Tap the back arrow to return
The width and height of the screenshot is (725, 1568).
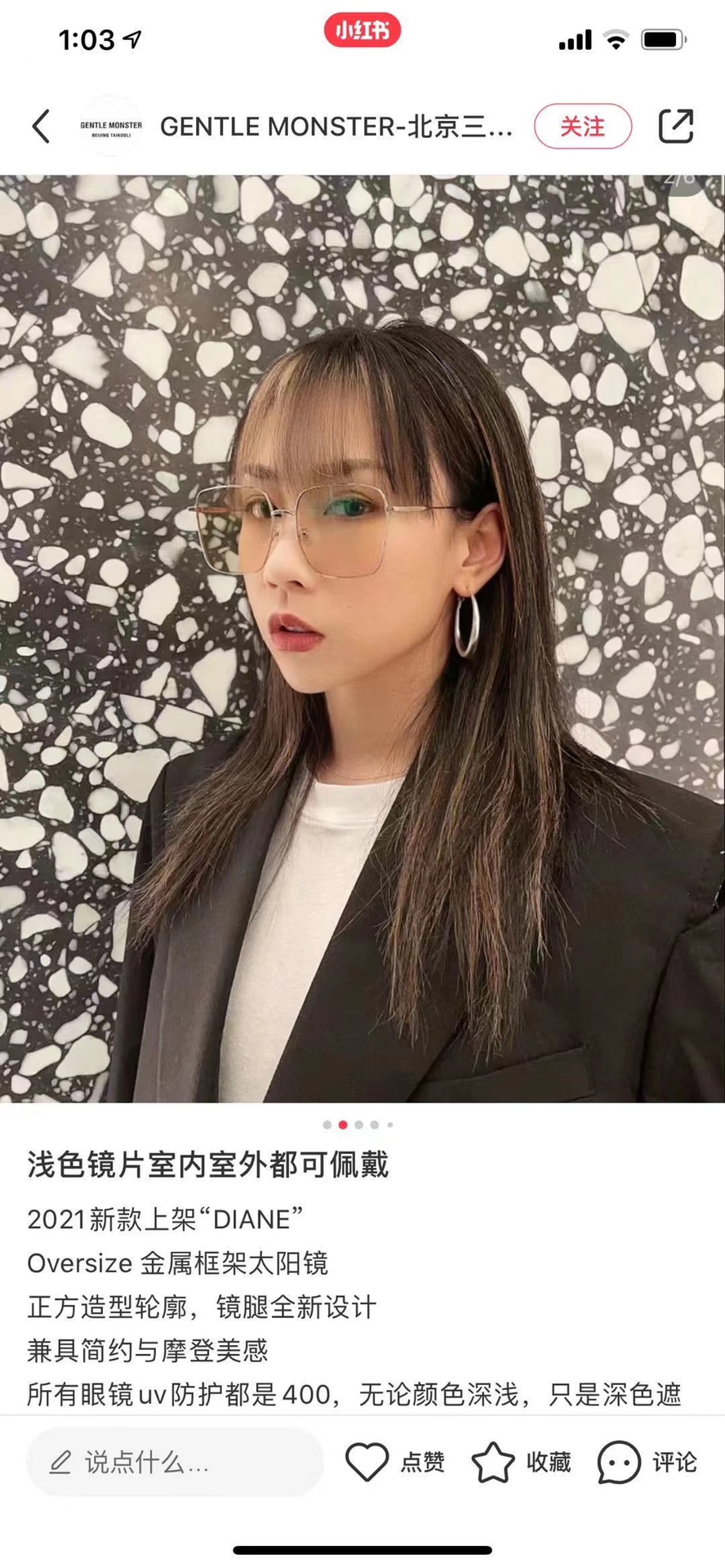pos(42,127)
